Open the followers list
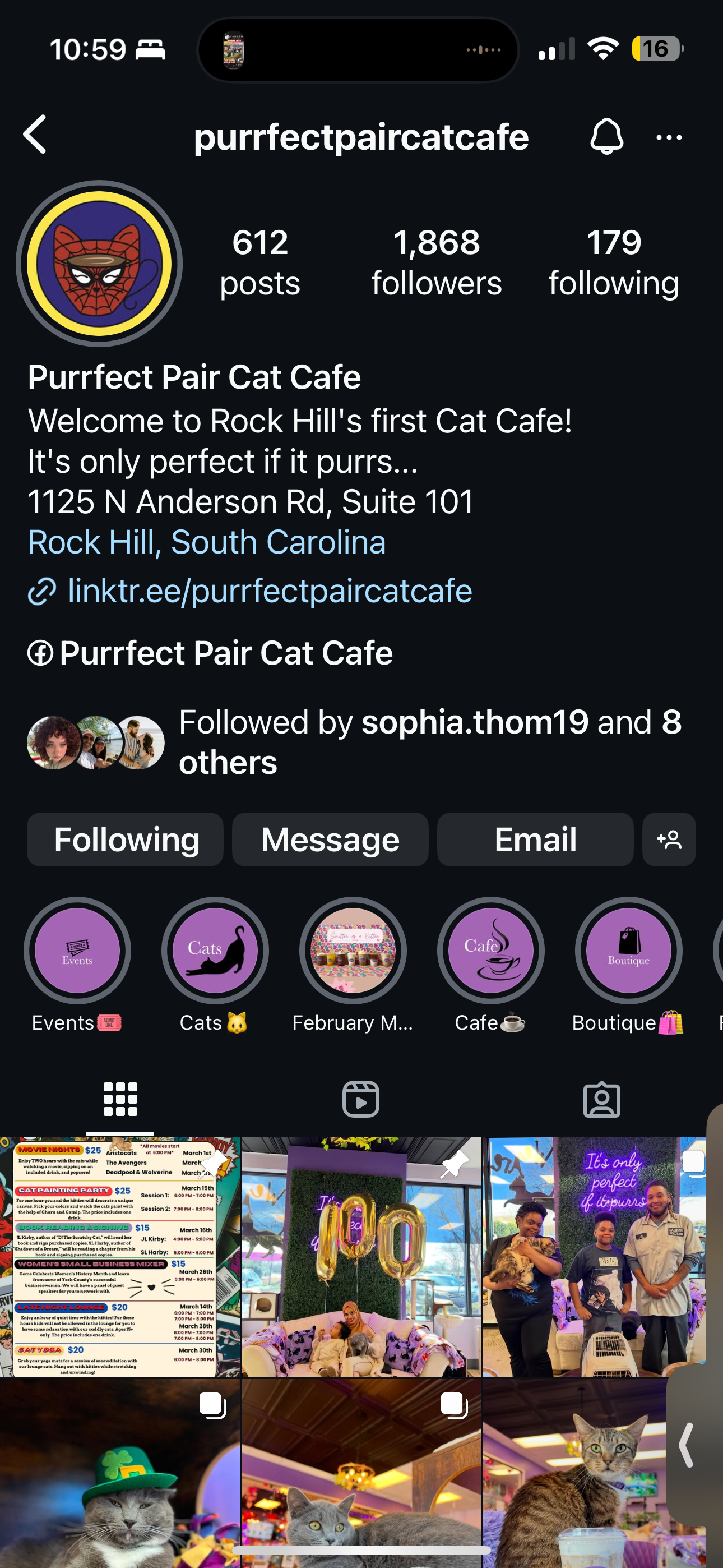 [x=437, y=262]
